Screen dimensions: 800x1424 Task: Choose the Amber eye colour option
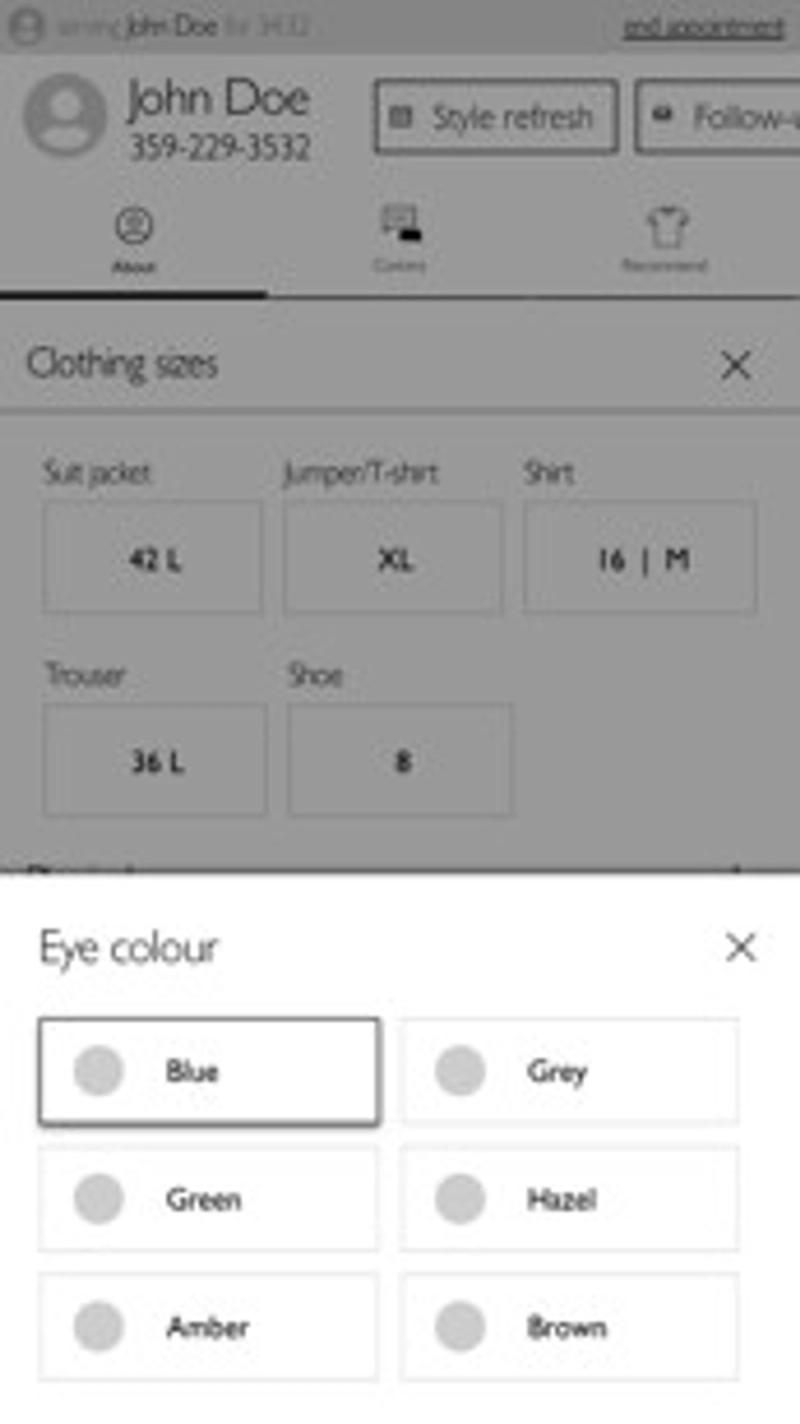pos(208,1327)
